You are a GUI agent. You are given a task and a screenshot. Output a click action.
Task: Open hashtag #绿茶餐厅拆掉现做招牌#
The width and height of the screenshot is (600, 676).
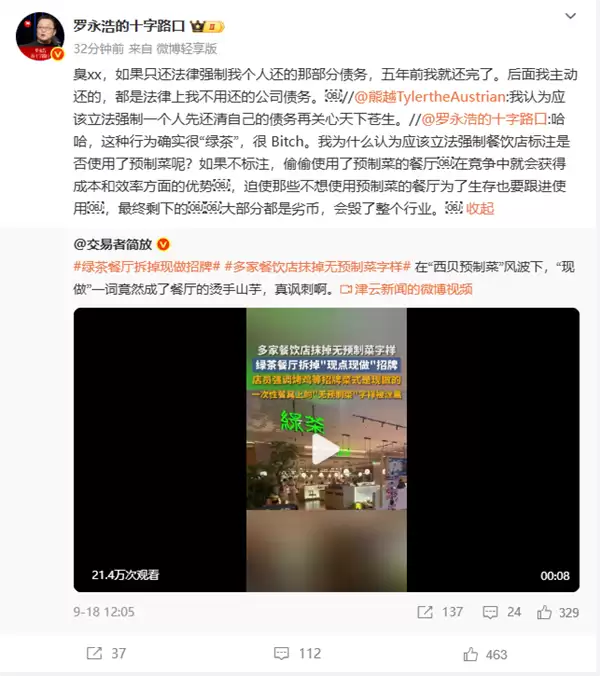(143, 266)
